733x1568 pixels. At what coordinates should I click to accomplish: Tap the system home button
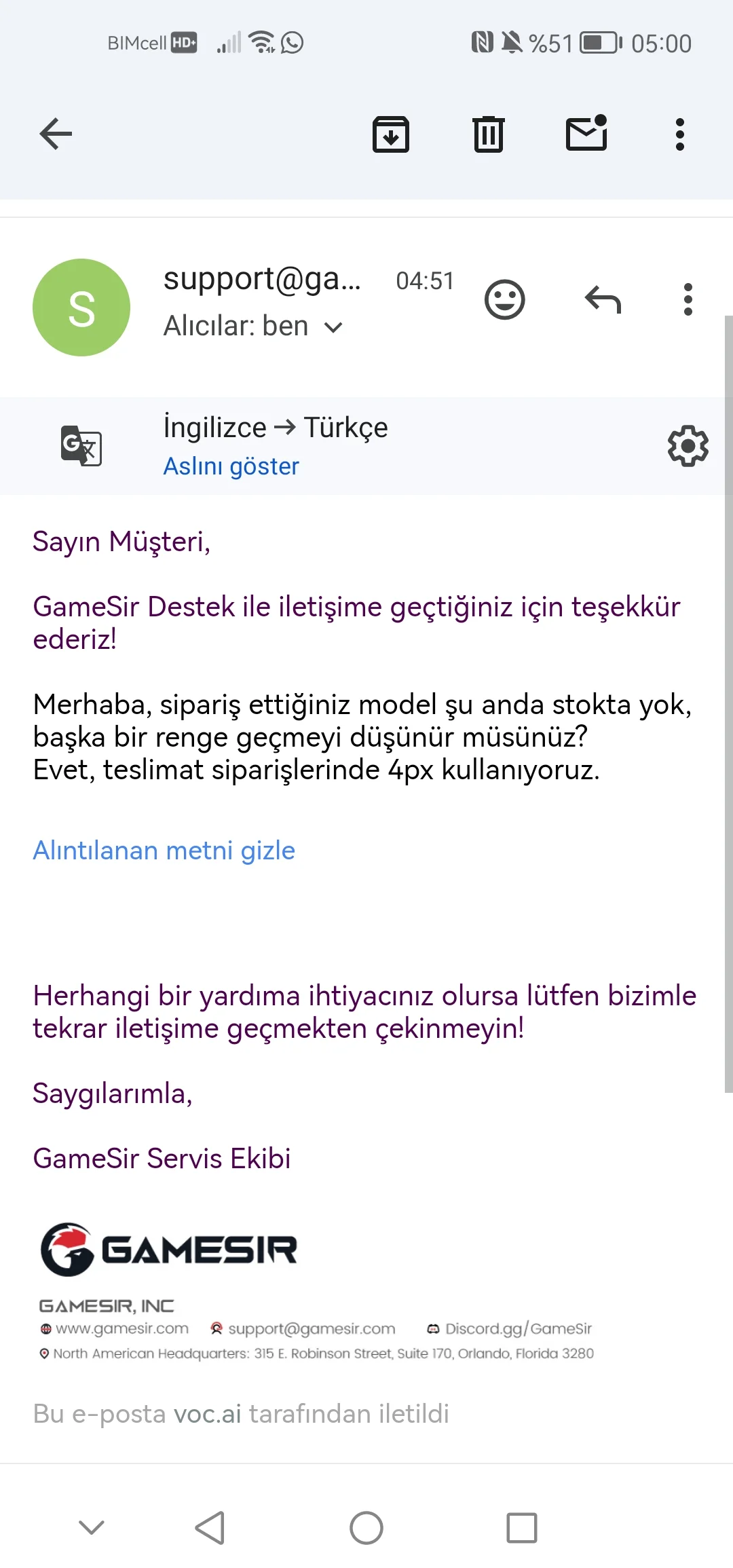click(x=366, y=1528)
